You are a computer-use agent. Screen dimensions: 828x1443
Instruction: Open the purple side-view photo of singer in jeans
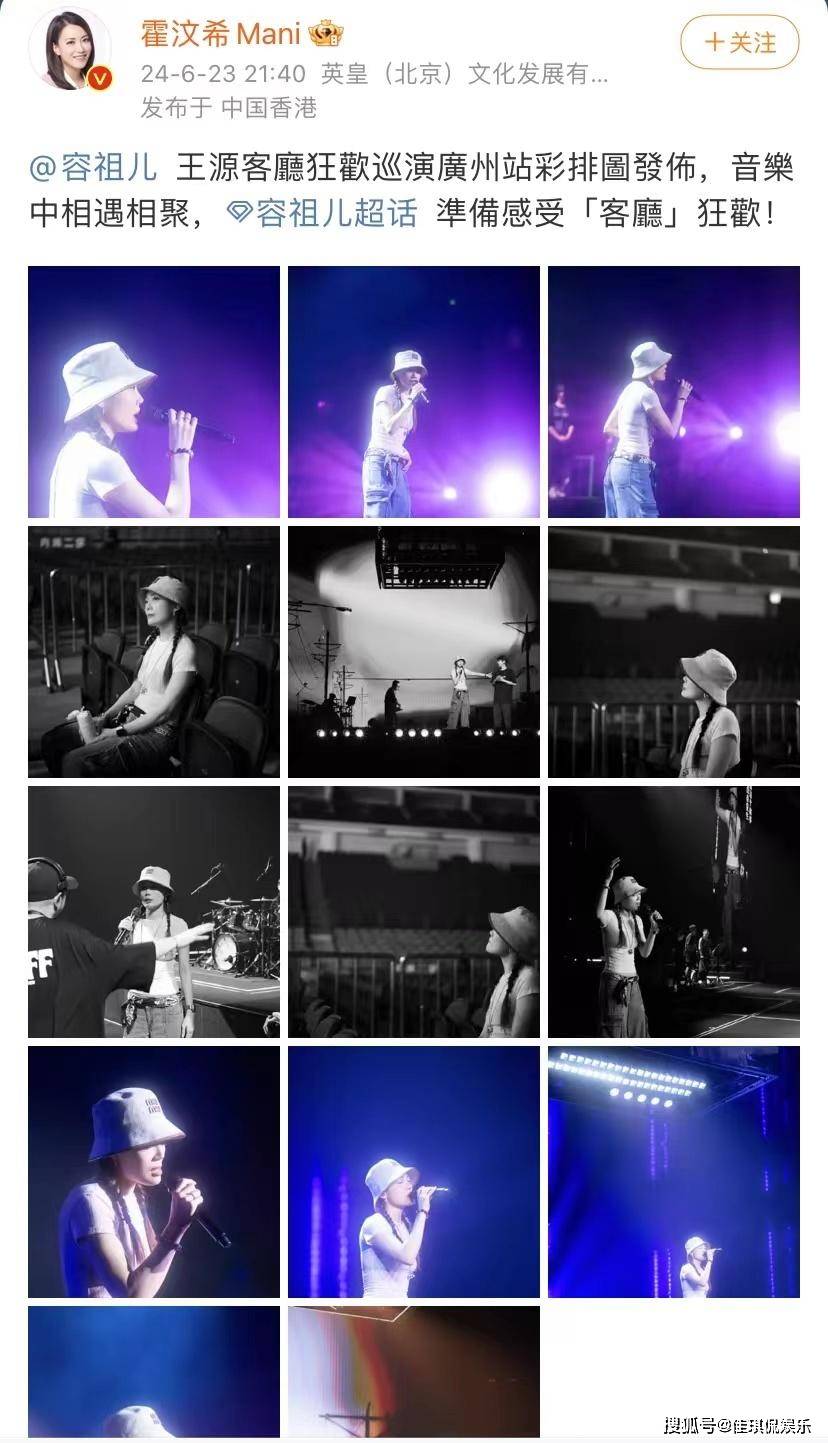point(674,392)
